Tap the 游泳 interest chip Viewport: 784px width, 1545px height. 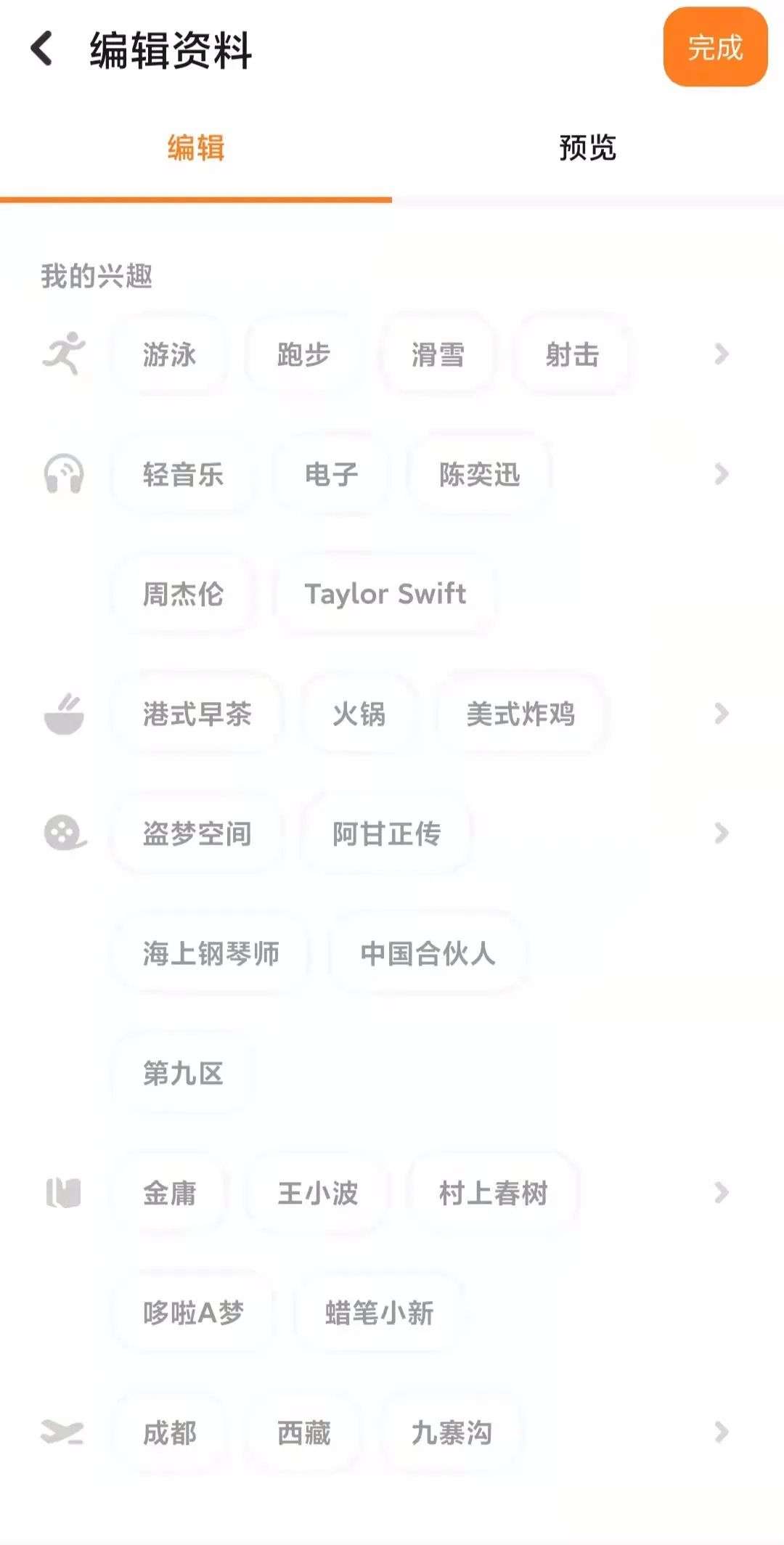point(169,355)
